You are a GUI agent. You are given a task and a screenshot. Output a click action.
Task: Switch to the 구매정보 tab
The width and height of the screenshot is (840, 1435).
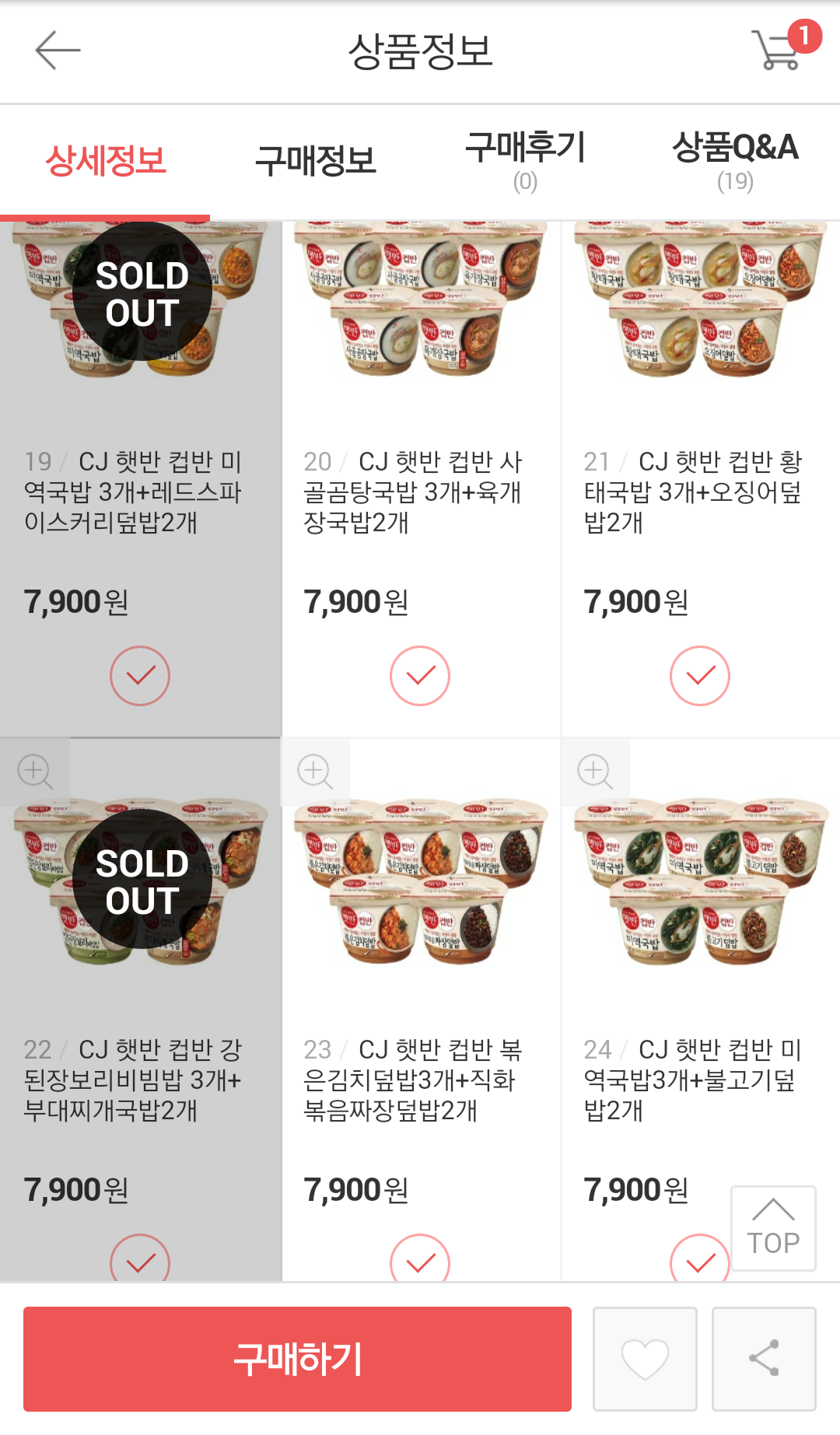pos(316,162)
